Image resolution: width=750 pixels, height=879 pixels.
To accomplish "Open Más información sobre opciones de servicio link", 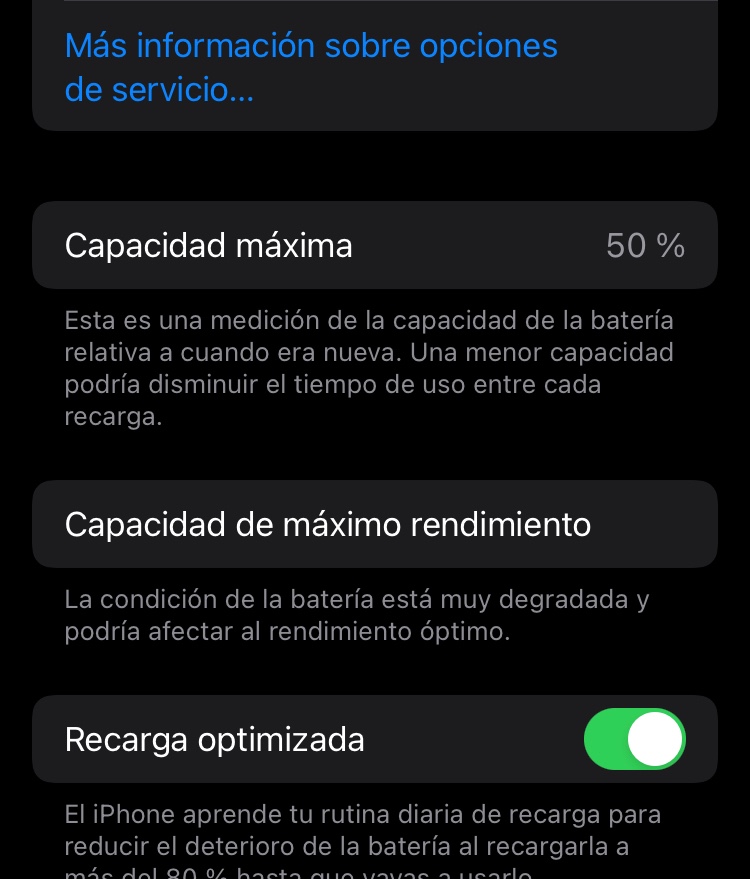I will coord(310,68).
